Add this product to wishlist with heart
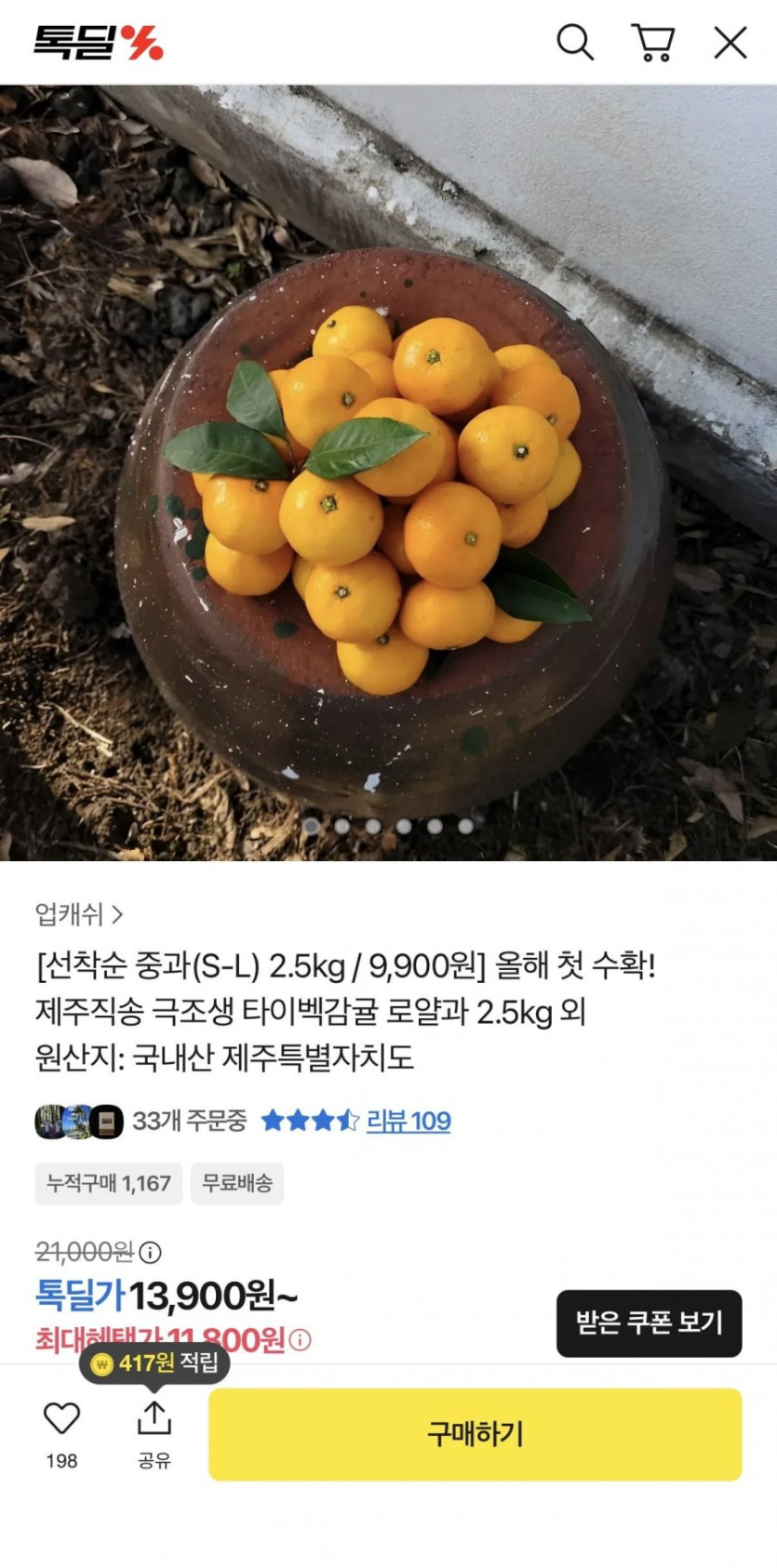777x1568 pixels. 62,1419
